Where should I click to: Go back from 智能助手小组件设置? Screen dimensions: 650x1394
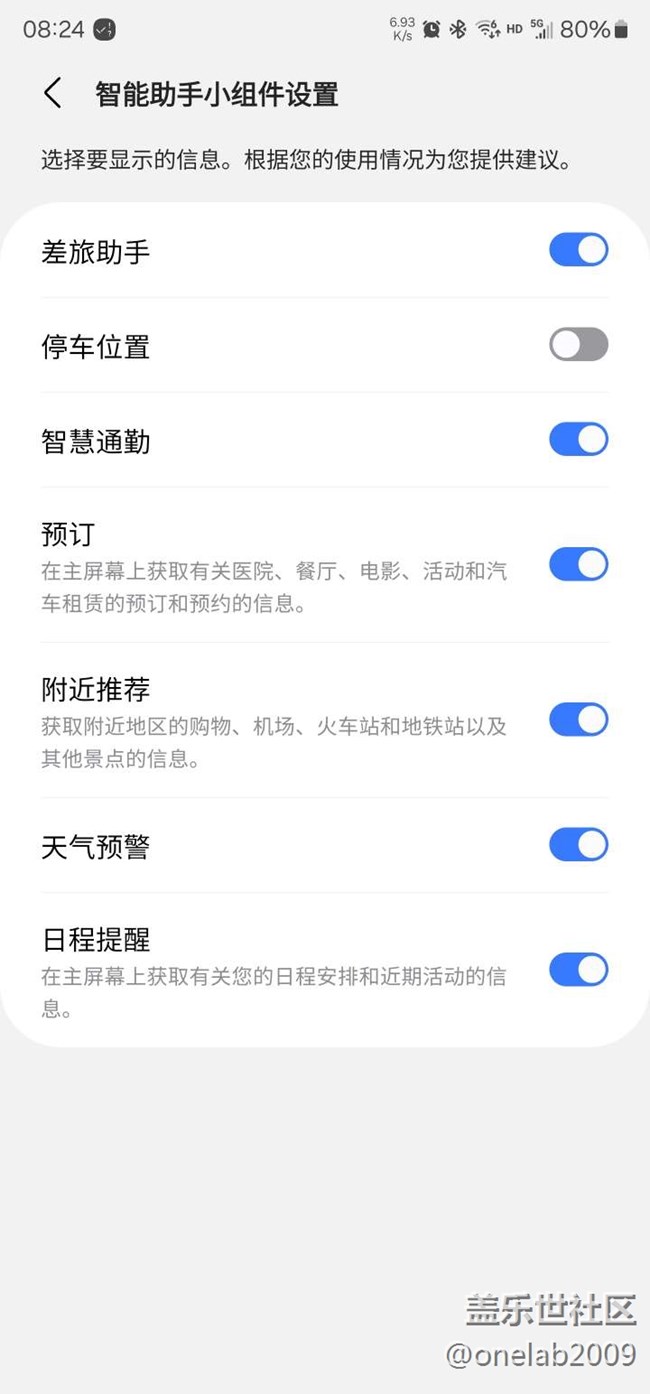pyautogui.click(x=53, y=94)
